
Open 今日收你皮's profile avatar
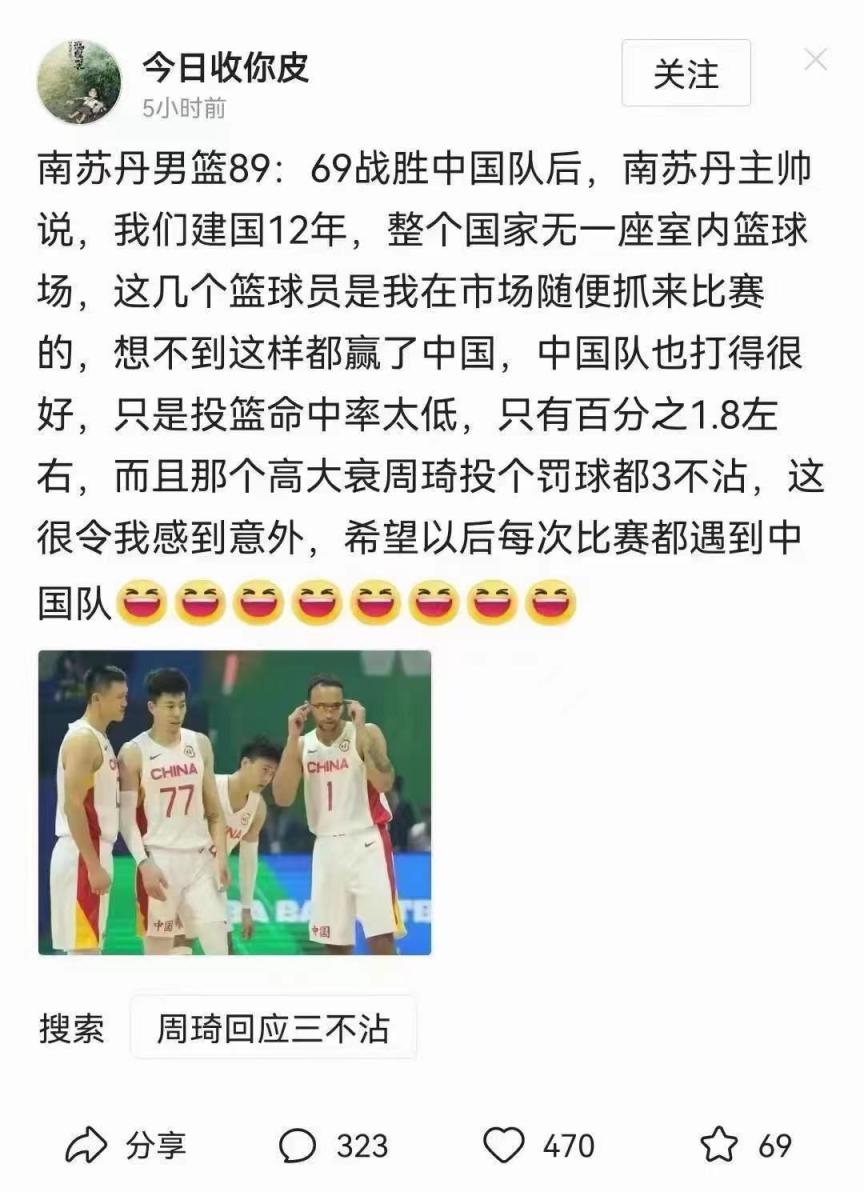point(79,82)
